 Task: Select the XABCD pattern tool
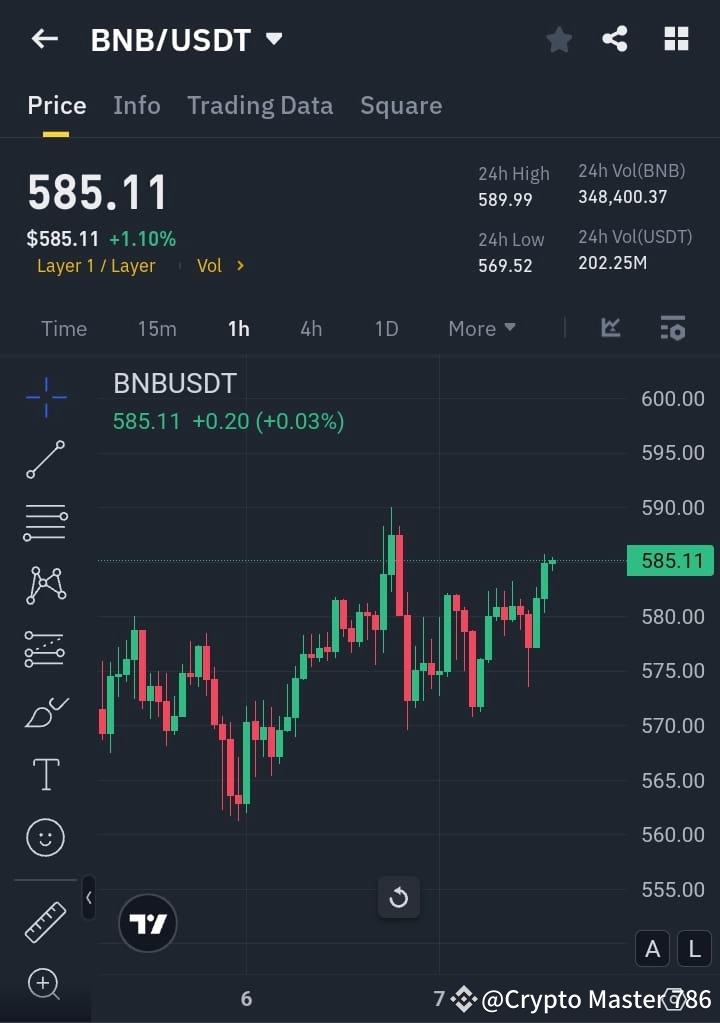click(44, 586)
